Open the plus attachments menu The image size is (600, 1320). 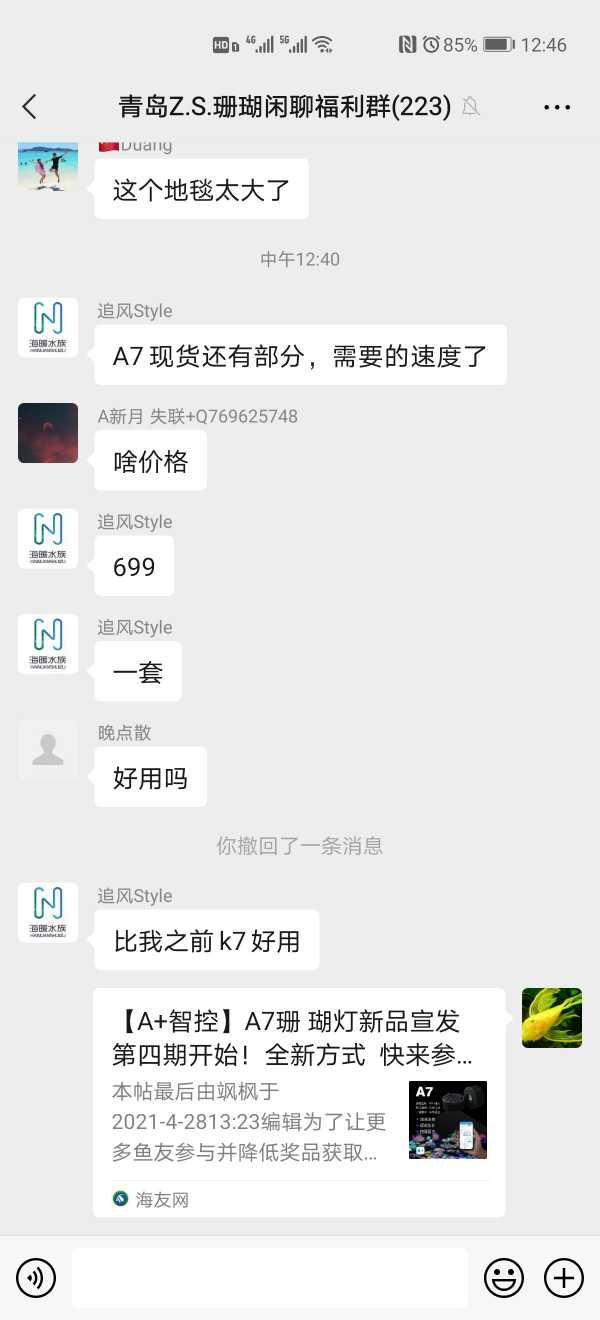click(x=564, y=1277)
